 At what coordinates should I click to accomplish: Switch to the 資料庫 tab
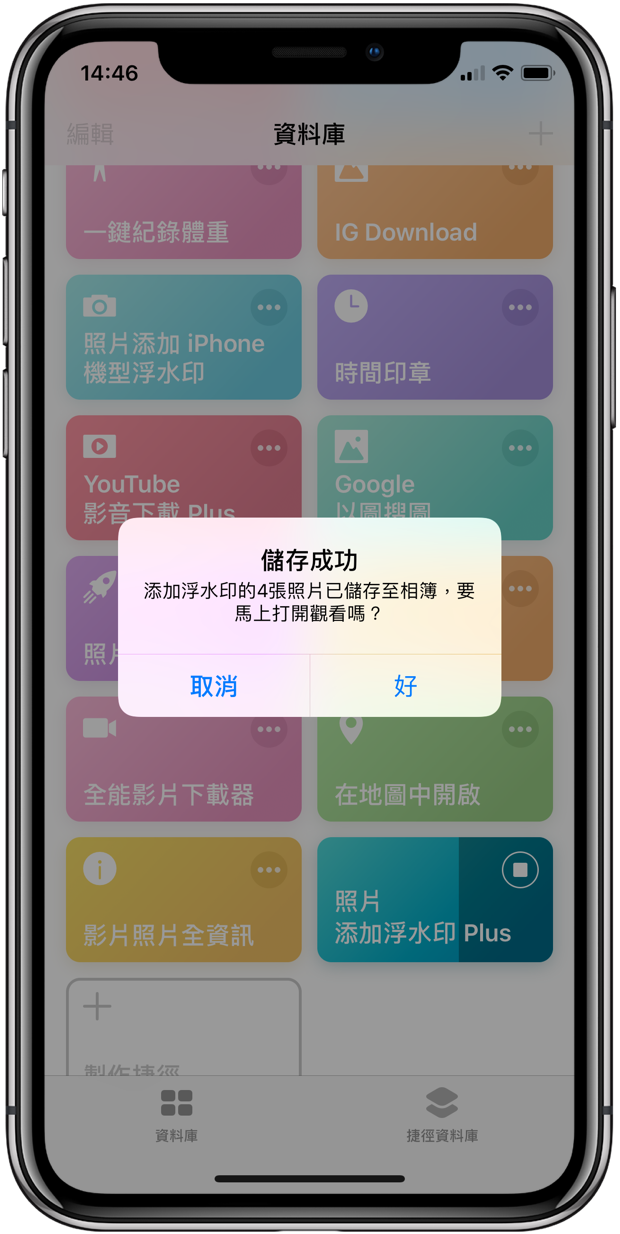[x=177, y=1116]
